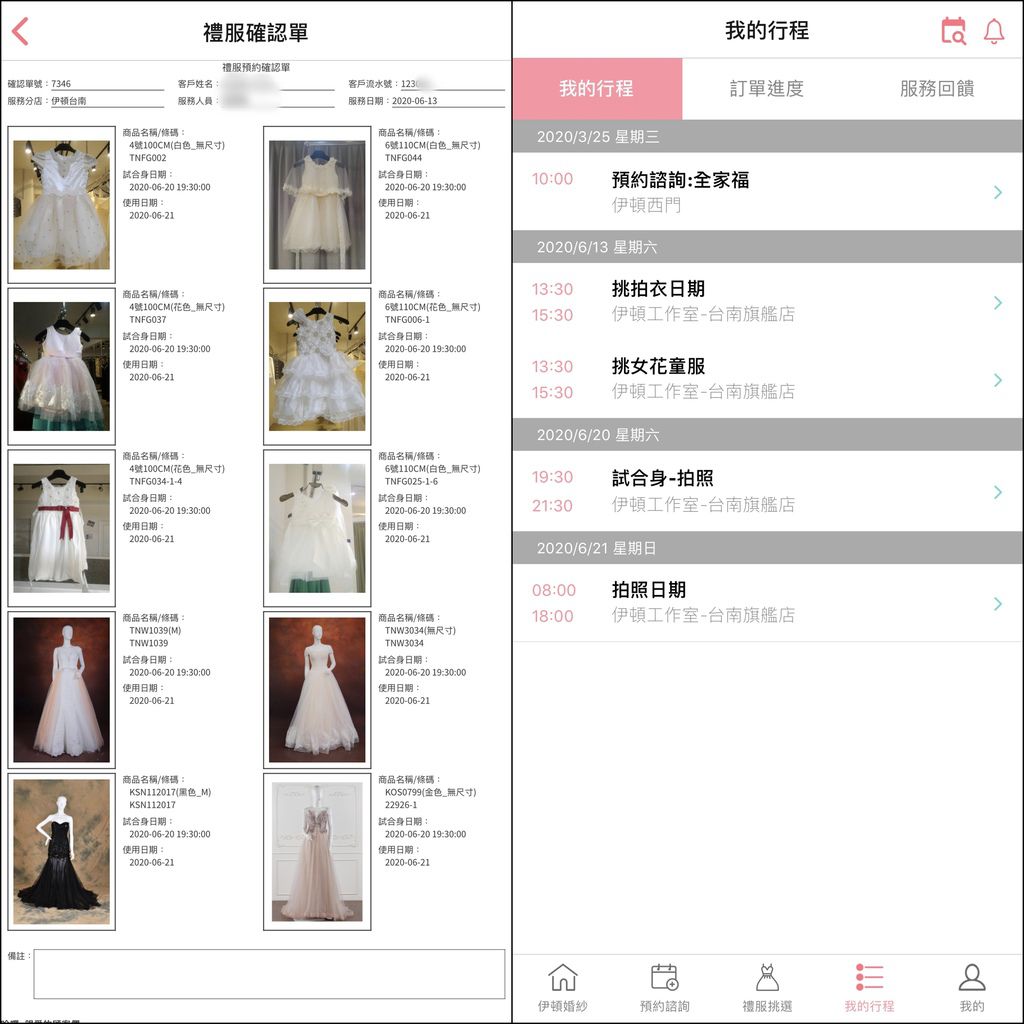View the 挑女花童服 schedule entry

point(767,379)
